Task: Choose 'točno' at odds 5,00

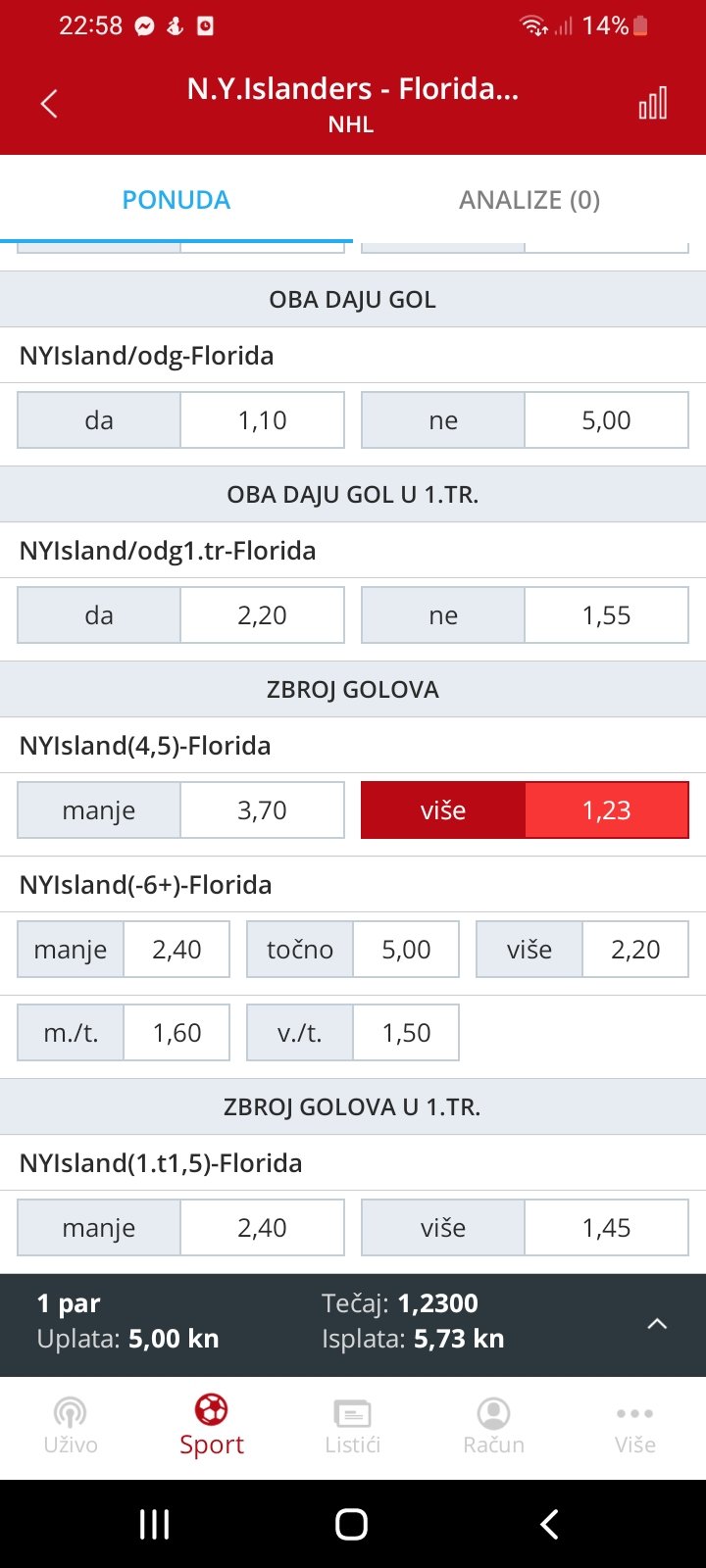Action: 353,950
